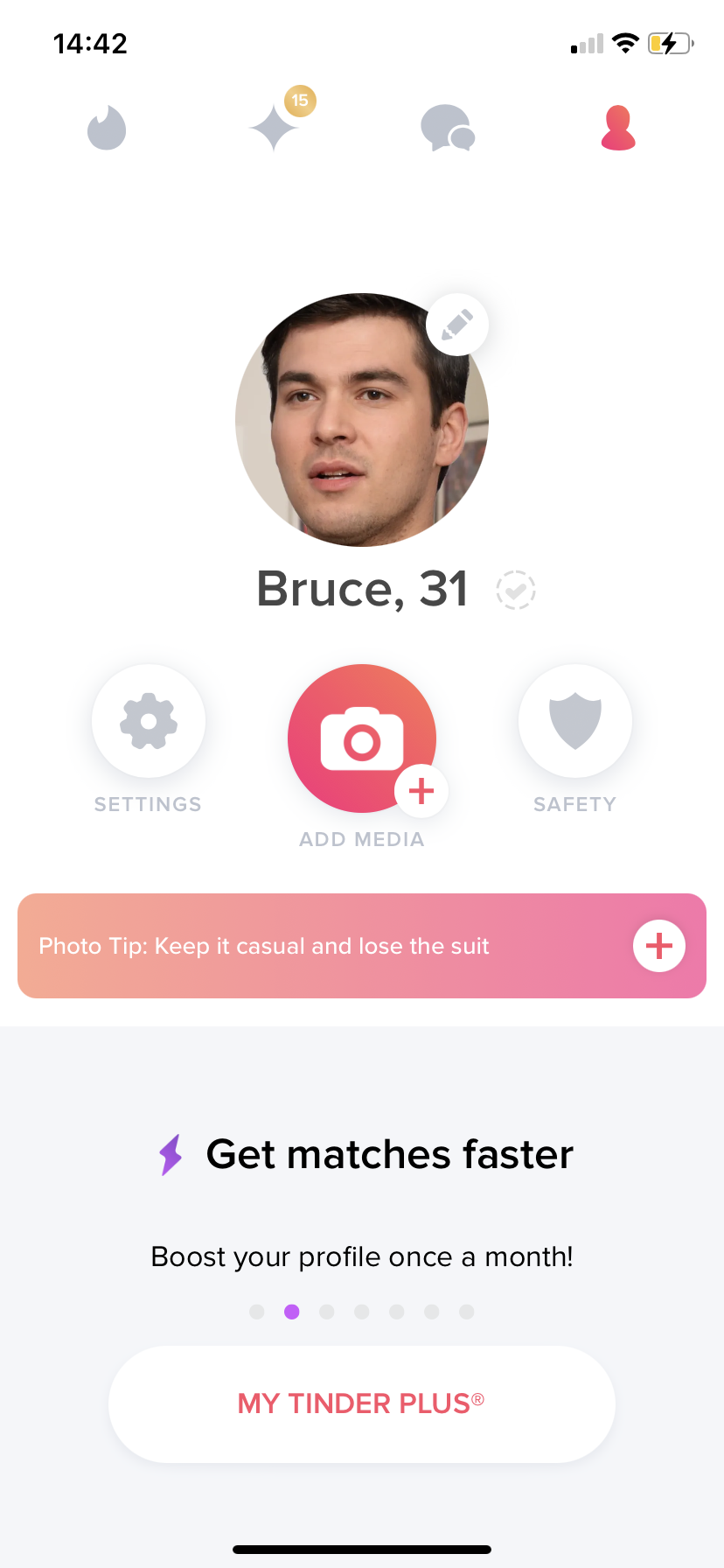Open the messages chat bubble icon
This screenshot has height=1568, width=724.
(448, 128)
